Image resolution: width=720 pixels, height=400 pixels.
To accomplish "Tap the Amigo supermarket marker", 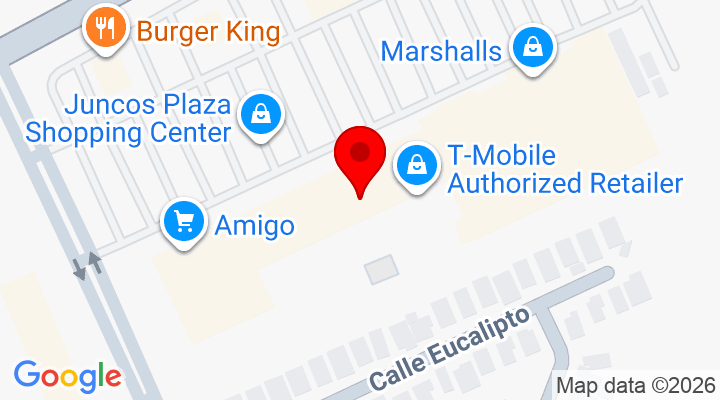I will tap(184, 223).
